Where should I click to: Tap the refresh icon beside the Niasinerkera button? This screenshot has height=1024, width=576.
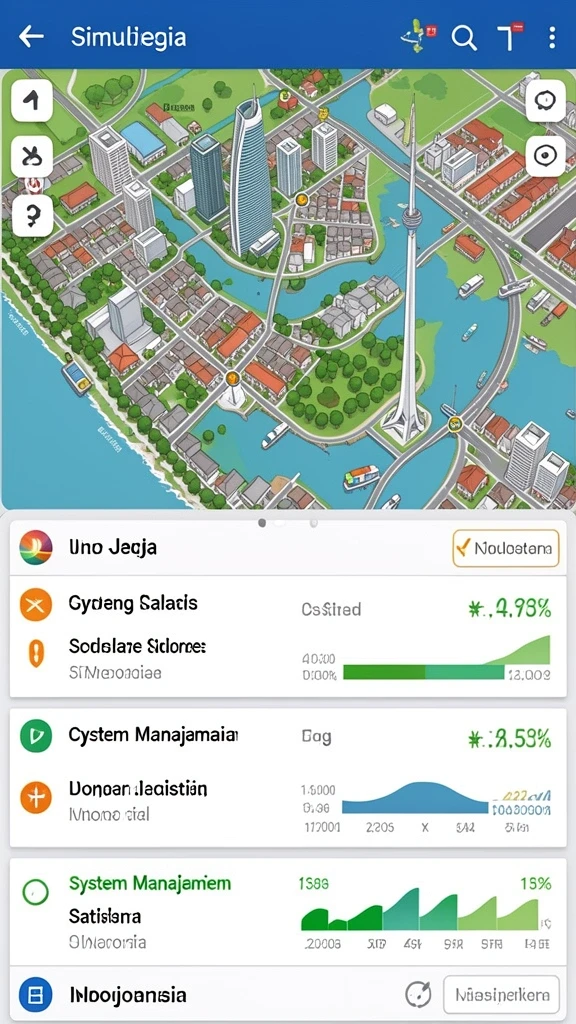tap(418, 995)
